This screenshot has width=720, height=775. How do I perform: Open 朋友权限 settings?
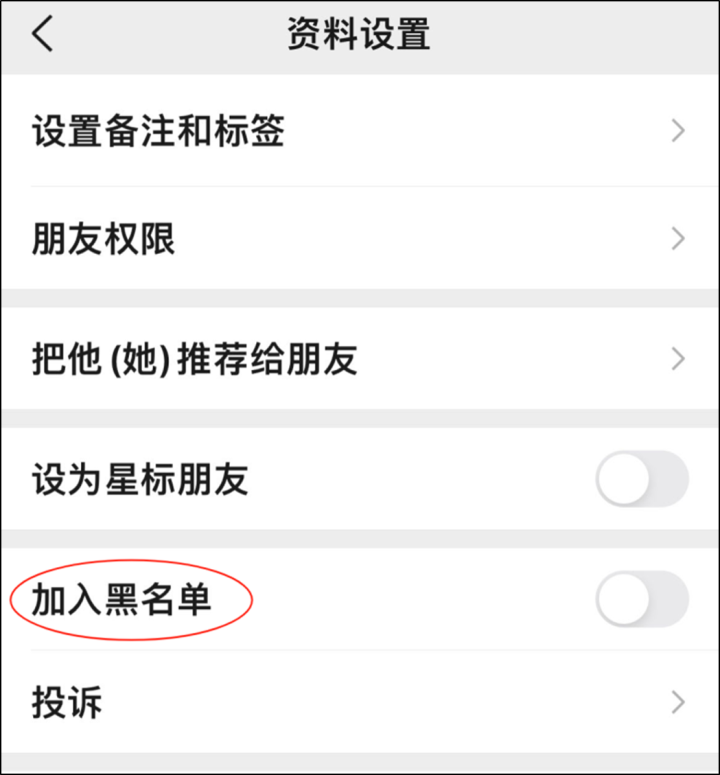[x=359, y=239]
